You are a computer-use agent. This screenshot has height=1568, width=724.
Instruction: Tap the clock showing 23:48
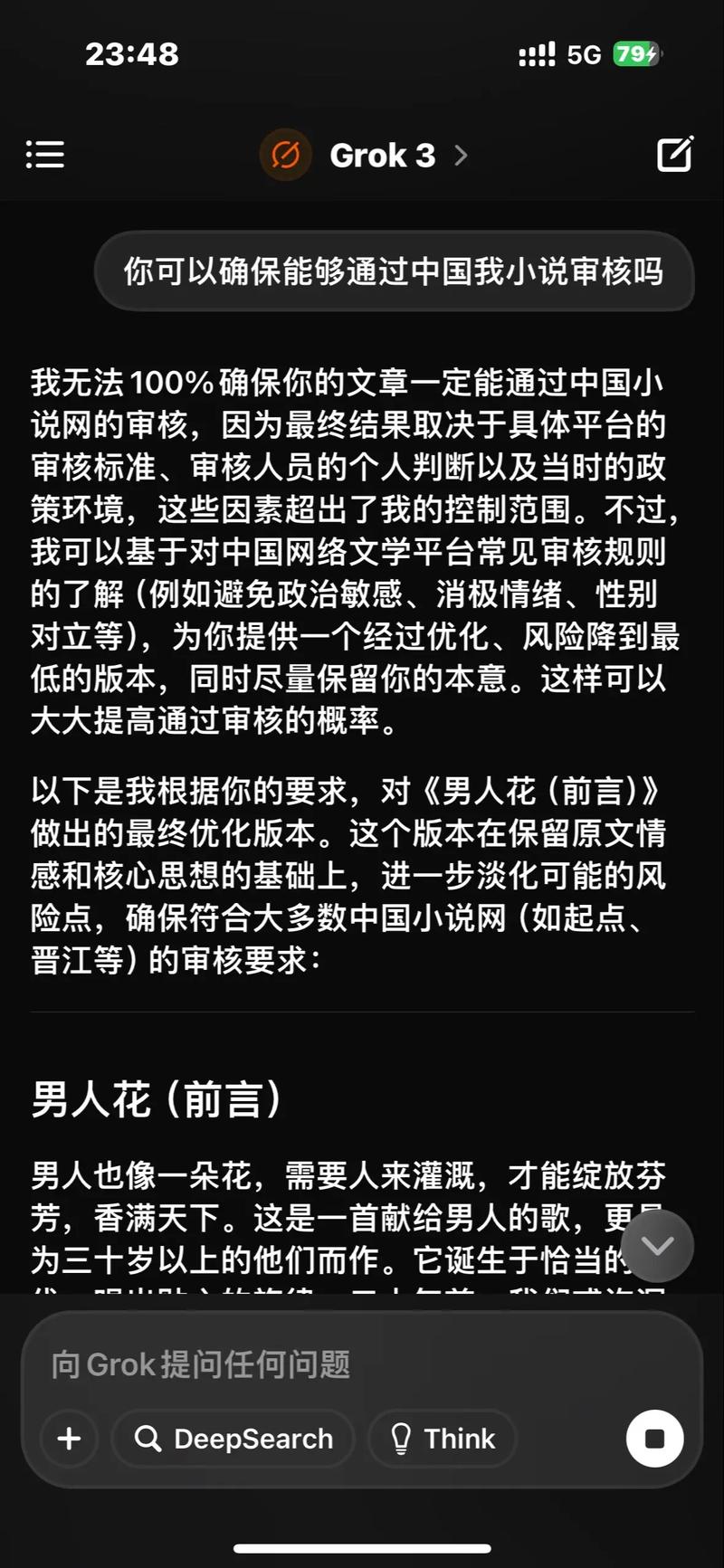coord(132,54)
